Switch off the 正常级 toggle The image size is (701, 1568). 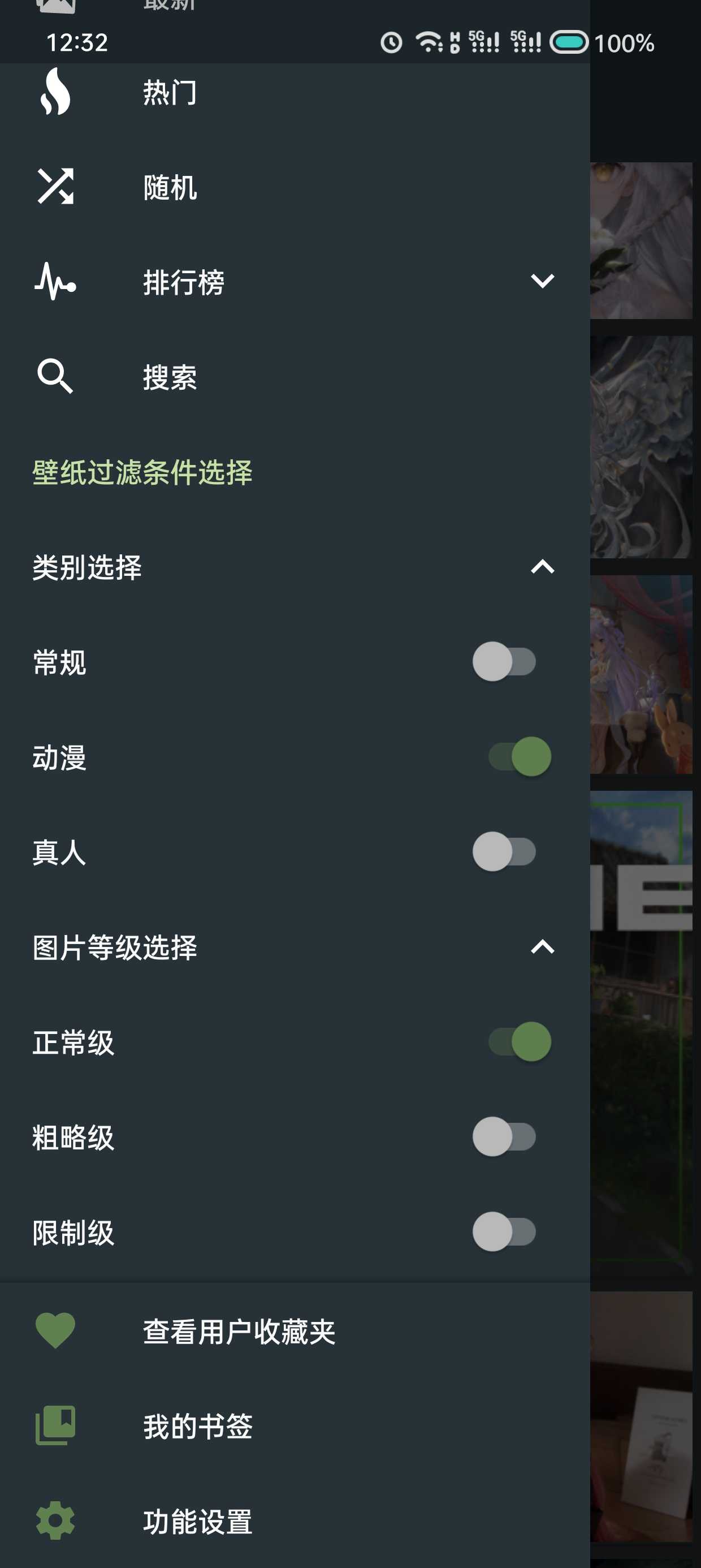520,1041
